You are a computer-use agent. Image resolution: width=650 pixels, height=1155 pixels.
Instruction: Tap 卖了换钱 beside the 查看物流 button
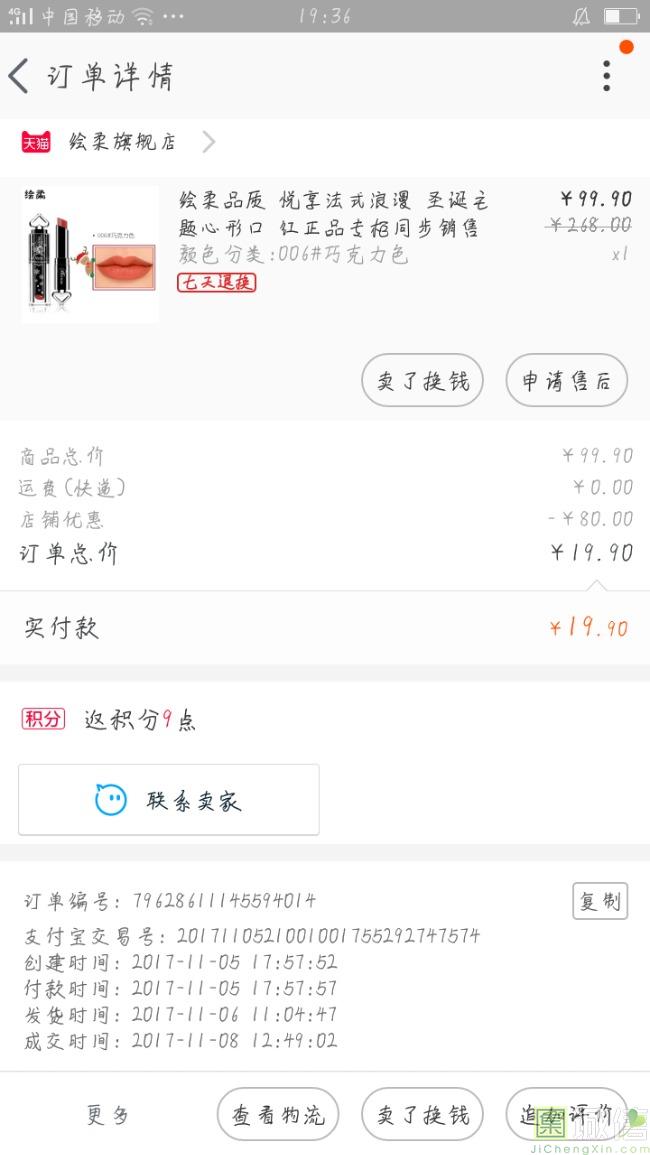coord(422,1115)
